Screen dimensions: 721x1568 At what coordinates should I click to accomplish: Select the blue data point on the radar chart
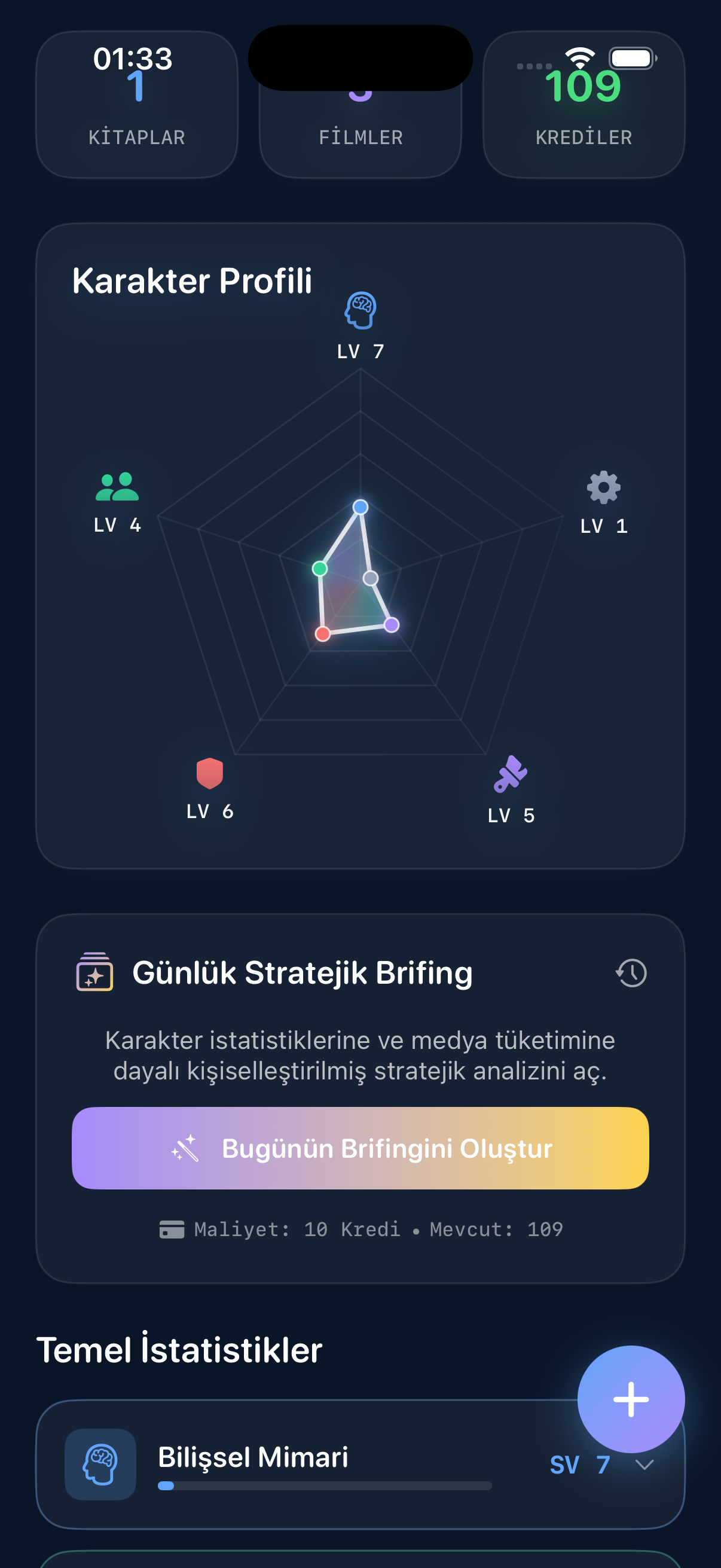point(360,507)
